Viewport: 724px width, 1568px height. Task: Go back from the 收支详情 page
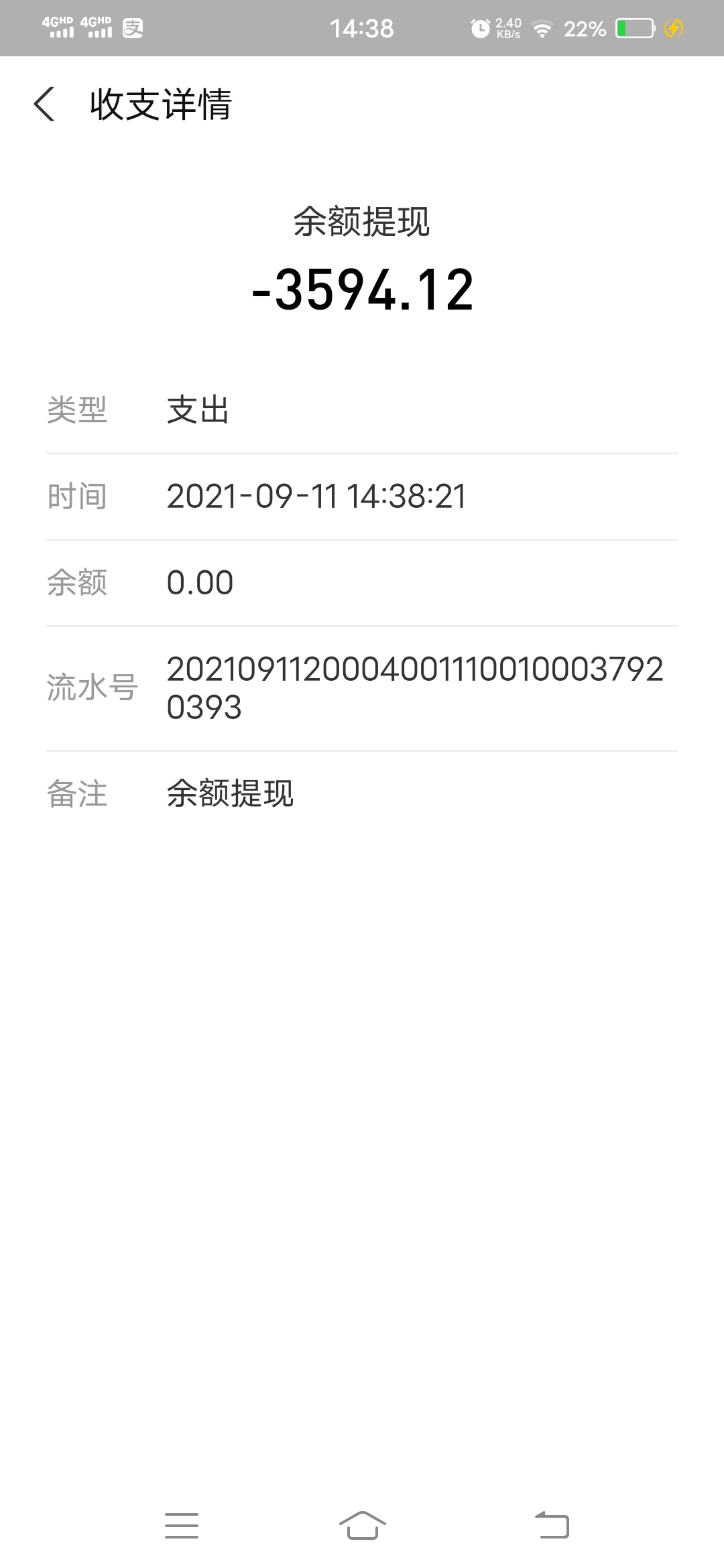pos(44,105)
